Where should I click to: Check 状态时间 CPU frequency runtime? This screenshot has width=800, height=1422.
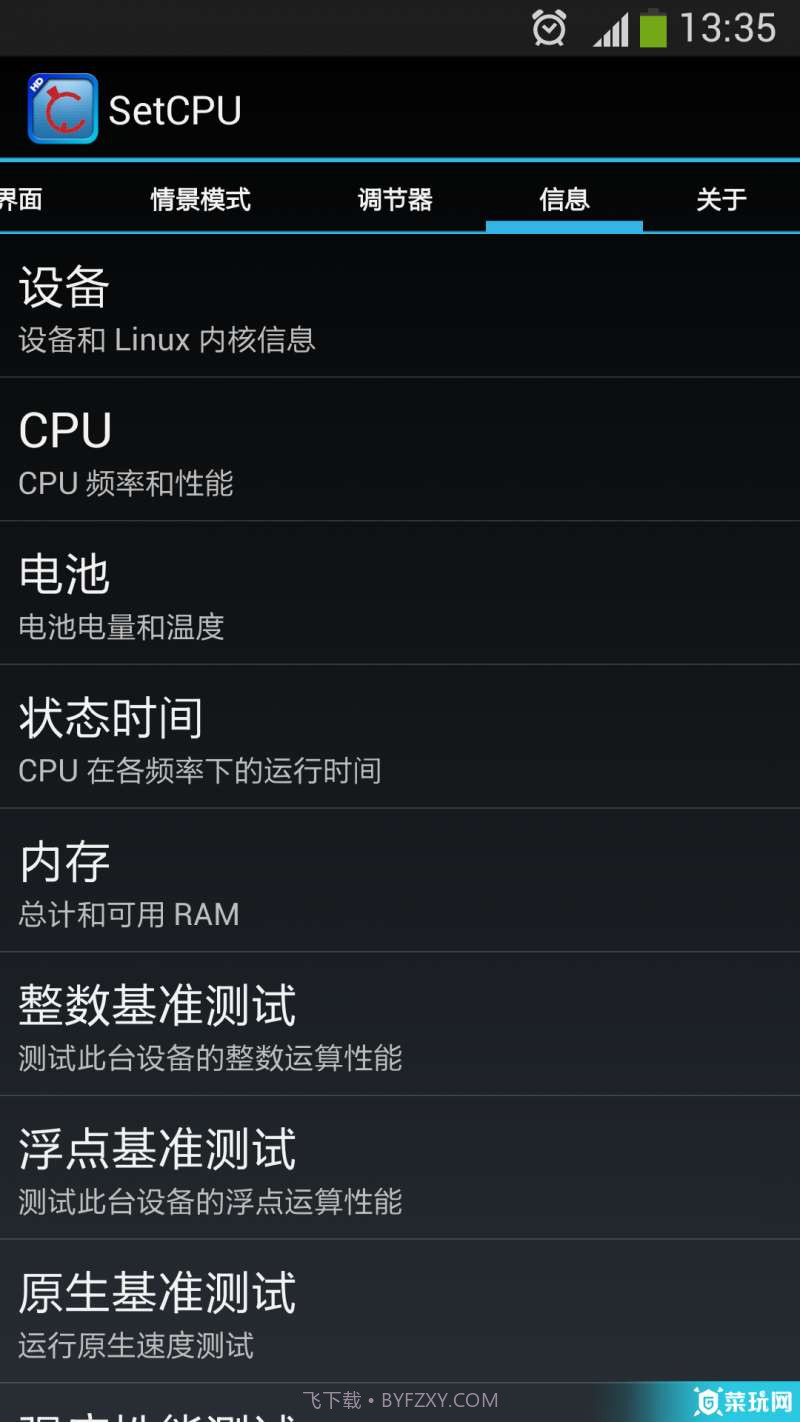click(x=400, y=736)
